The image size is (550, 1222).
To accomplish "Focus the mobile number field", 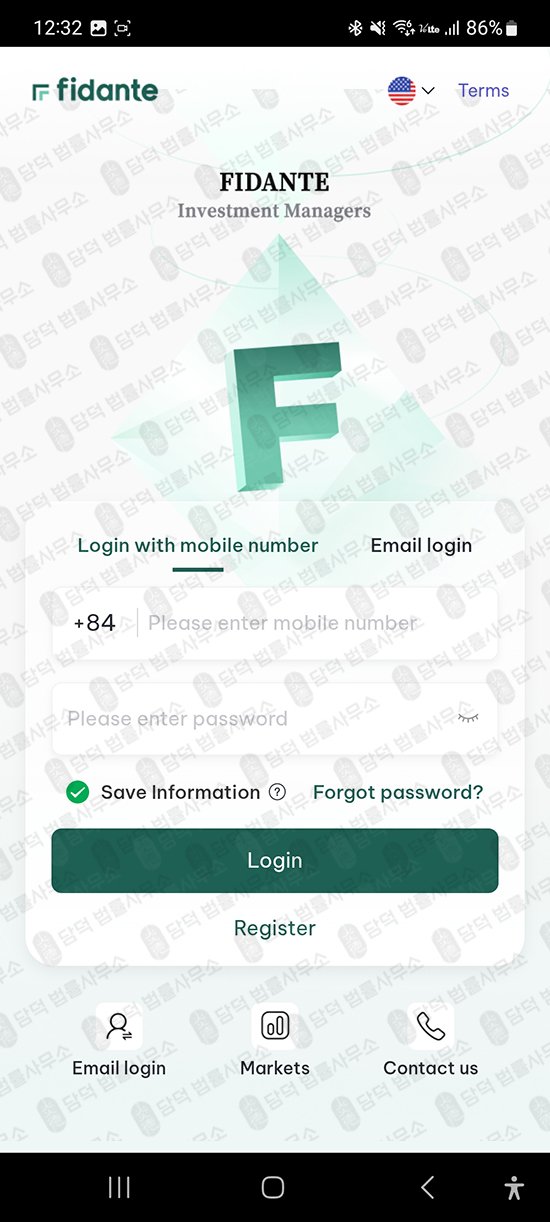I will coord(316,623).
